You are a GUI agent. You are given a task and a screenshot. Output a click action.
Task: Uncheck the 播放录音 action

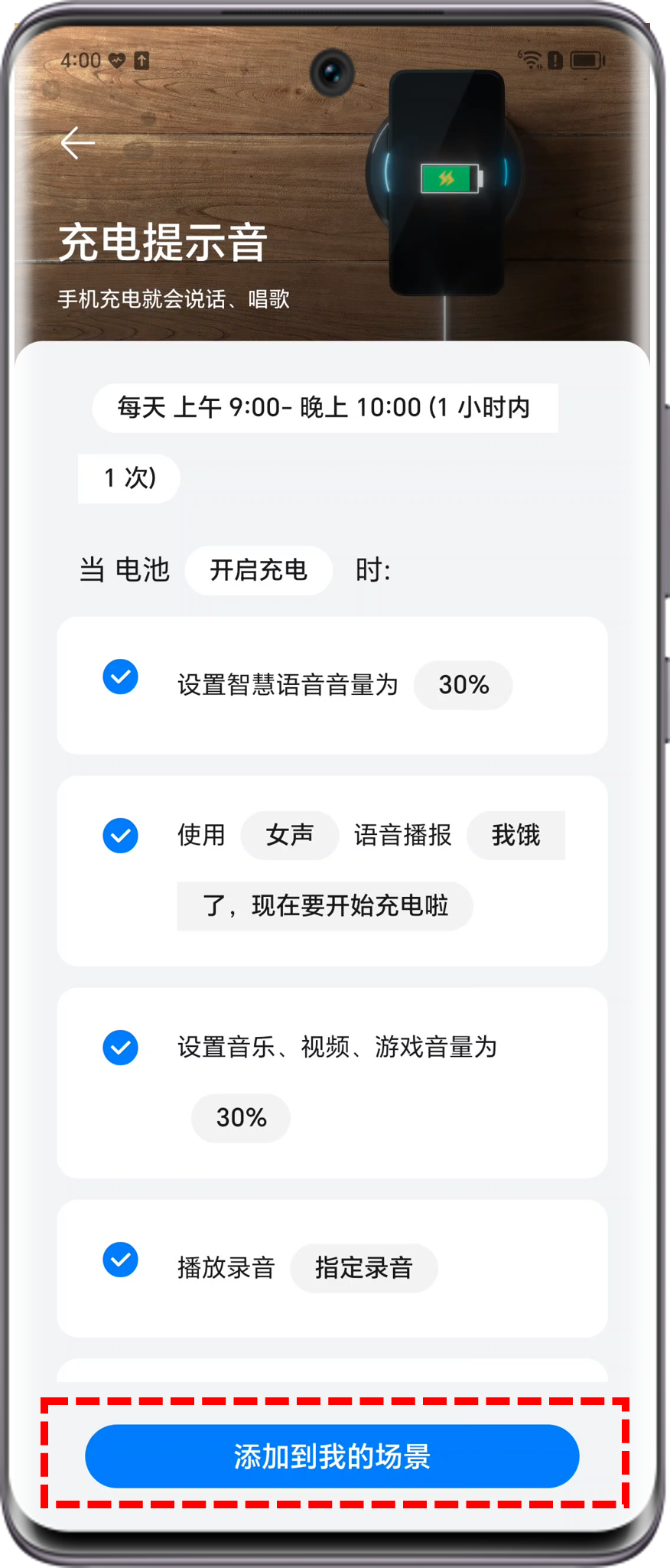pos(120,1260)
